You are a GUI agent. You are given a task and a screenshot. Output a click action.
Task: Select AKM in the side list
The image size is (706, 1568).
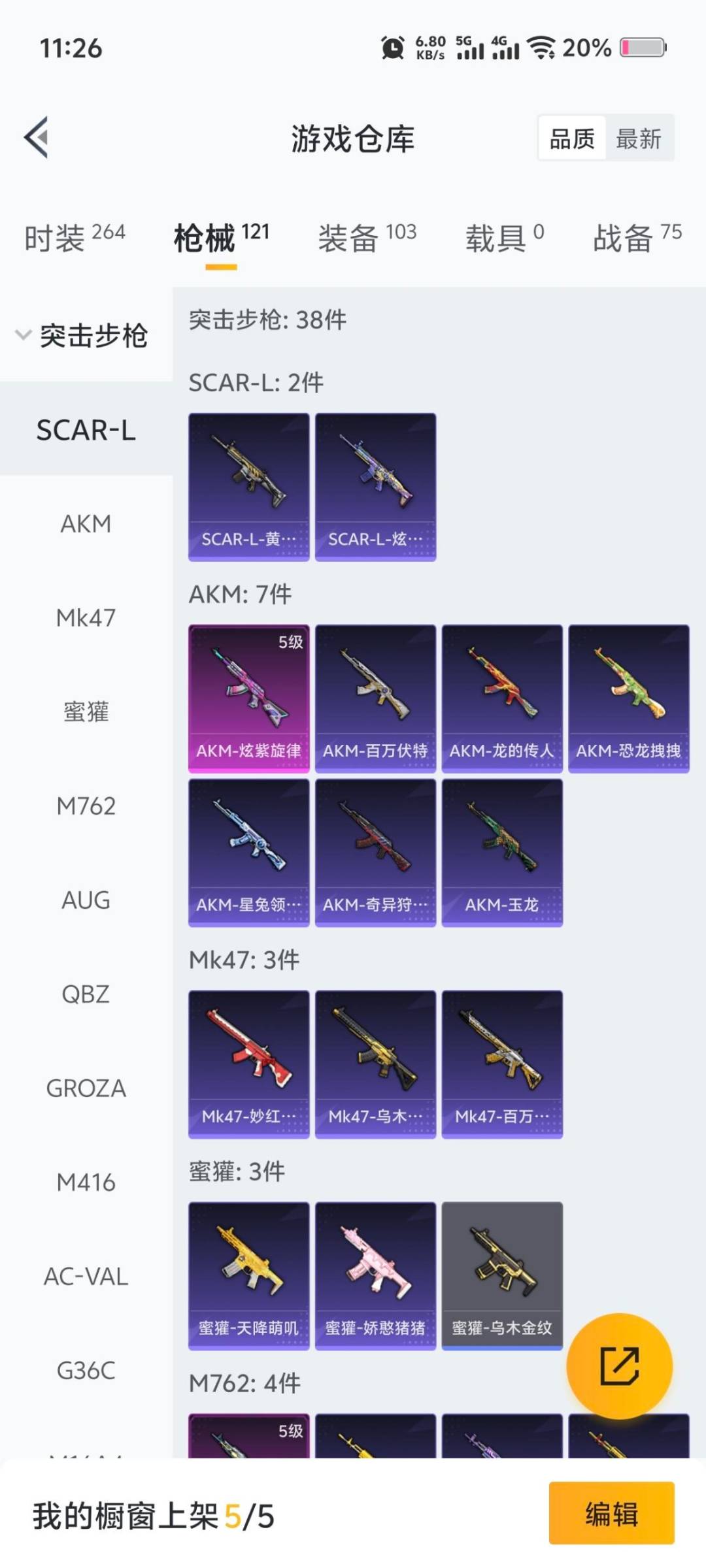(86, 524)
